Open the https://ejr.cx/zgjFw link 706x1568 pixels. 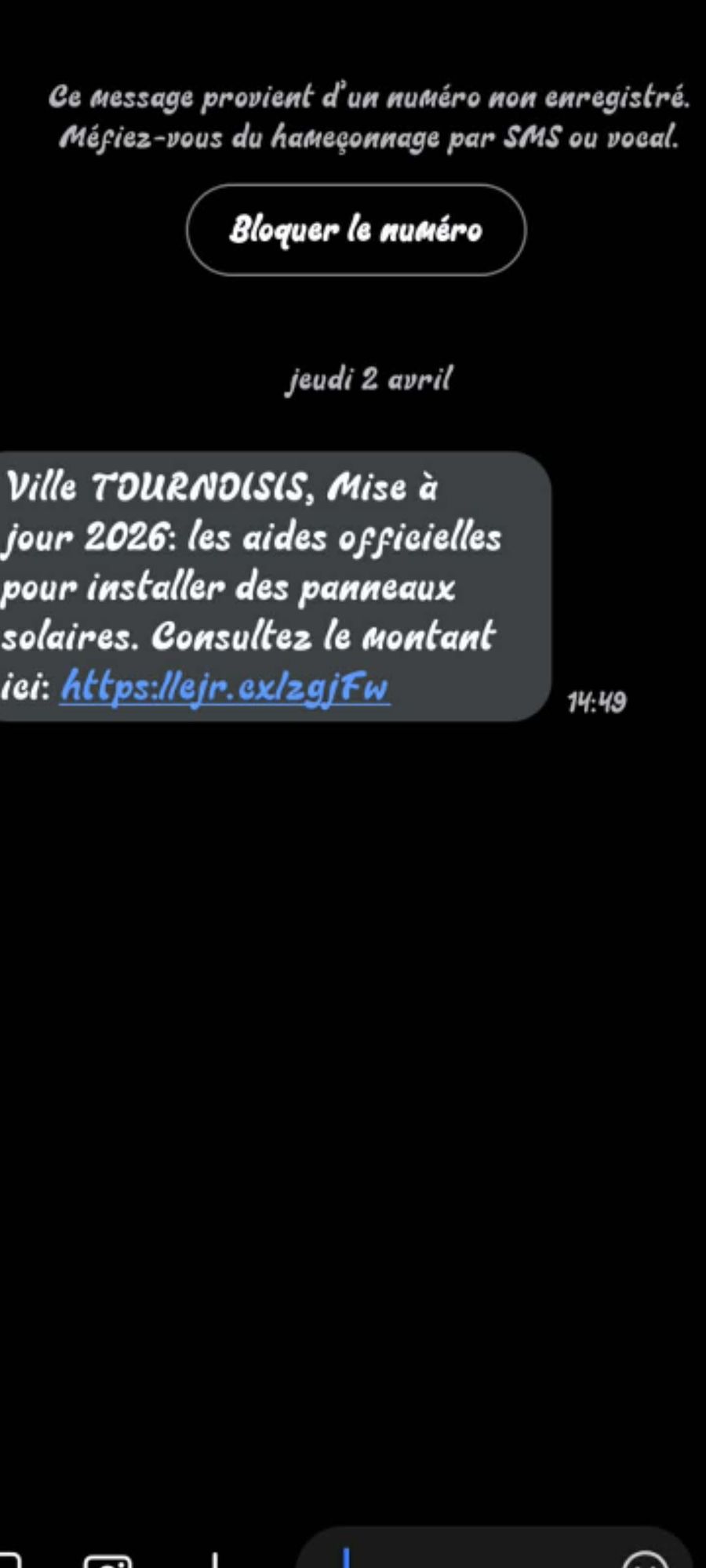(224, 687)
